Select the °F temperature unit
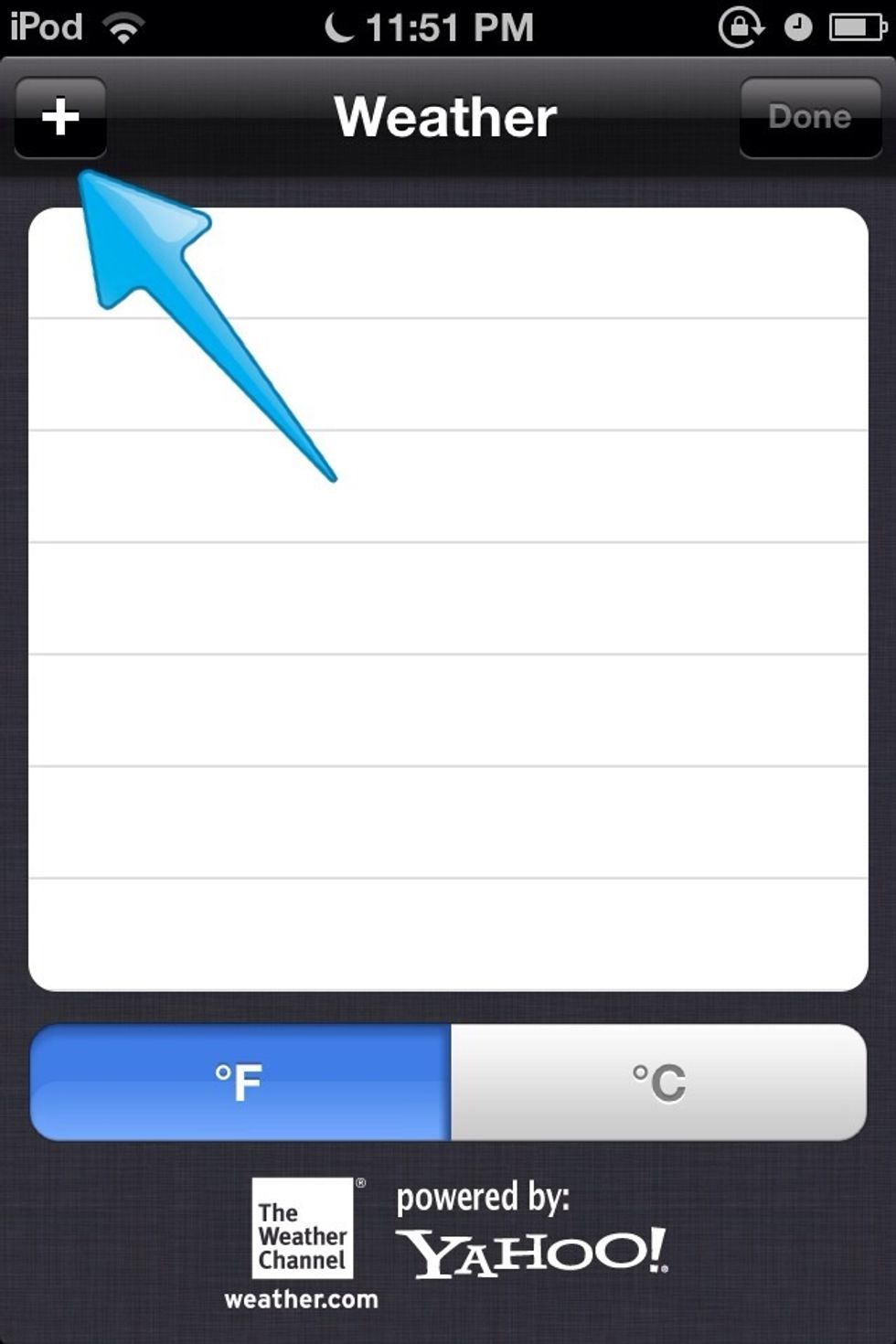896x1344 pixels. (x=238, y=1079)
